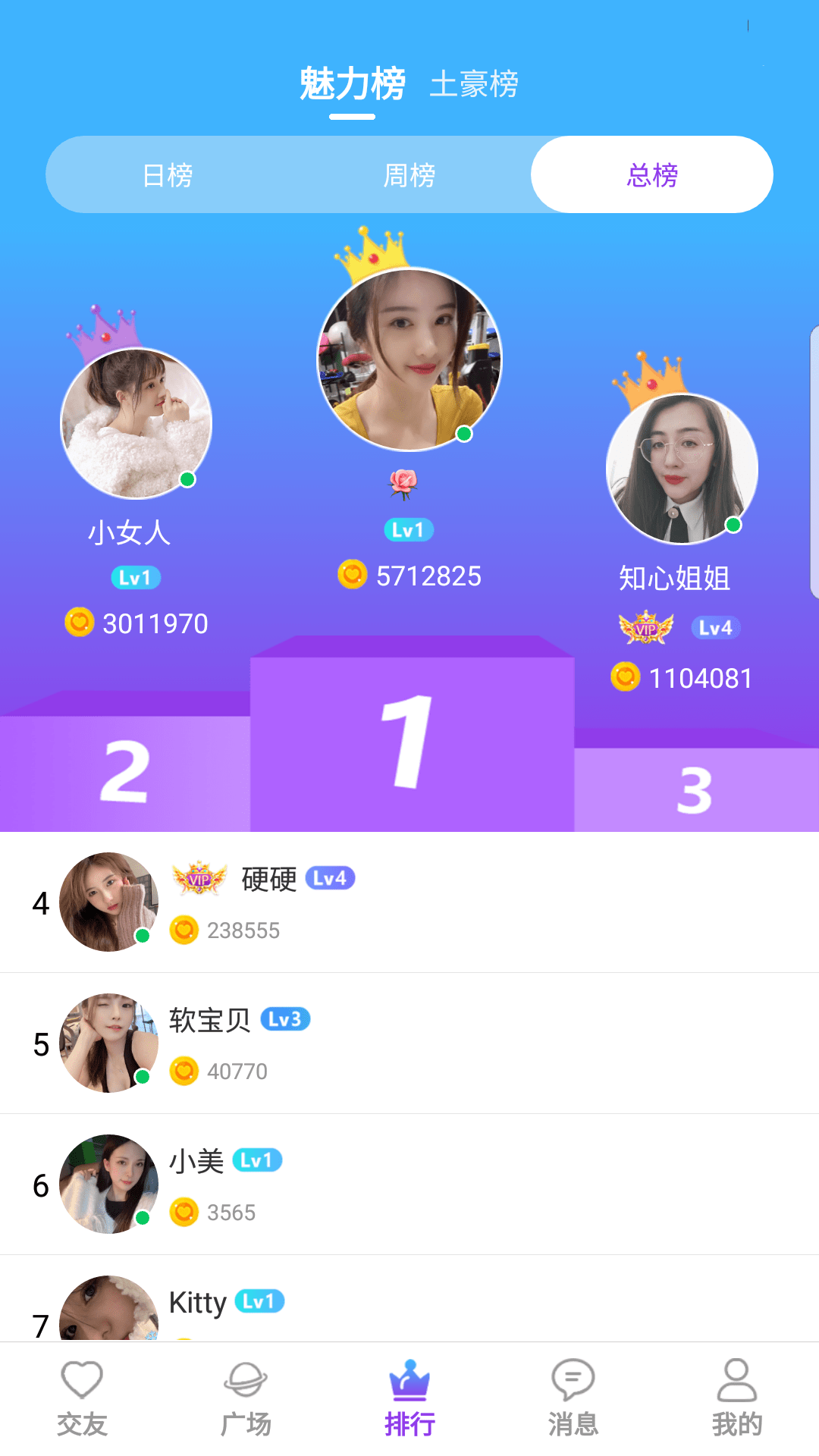
Task: Click the Lv4 level badge of 硬硬
Action: [329, 879]
